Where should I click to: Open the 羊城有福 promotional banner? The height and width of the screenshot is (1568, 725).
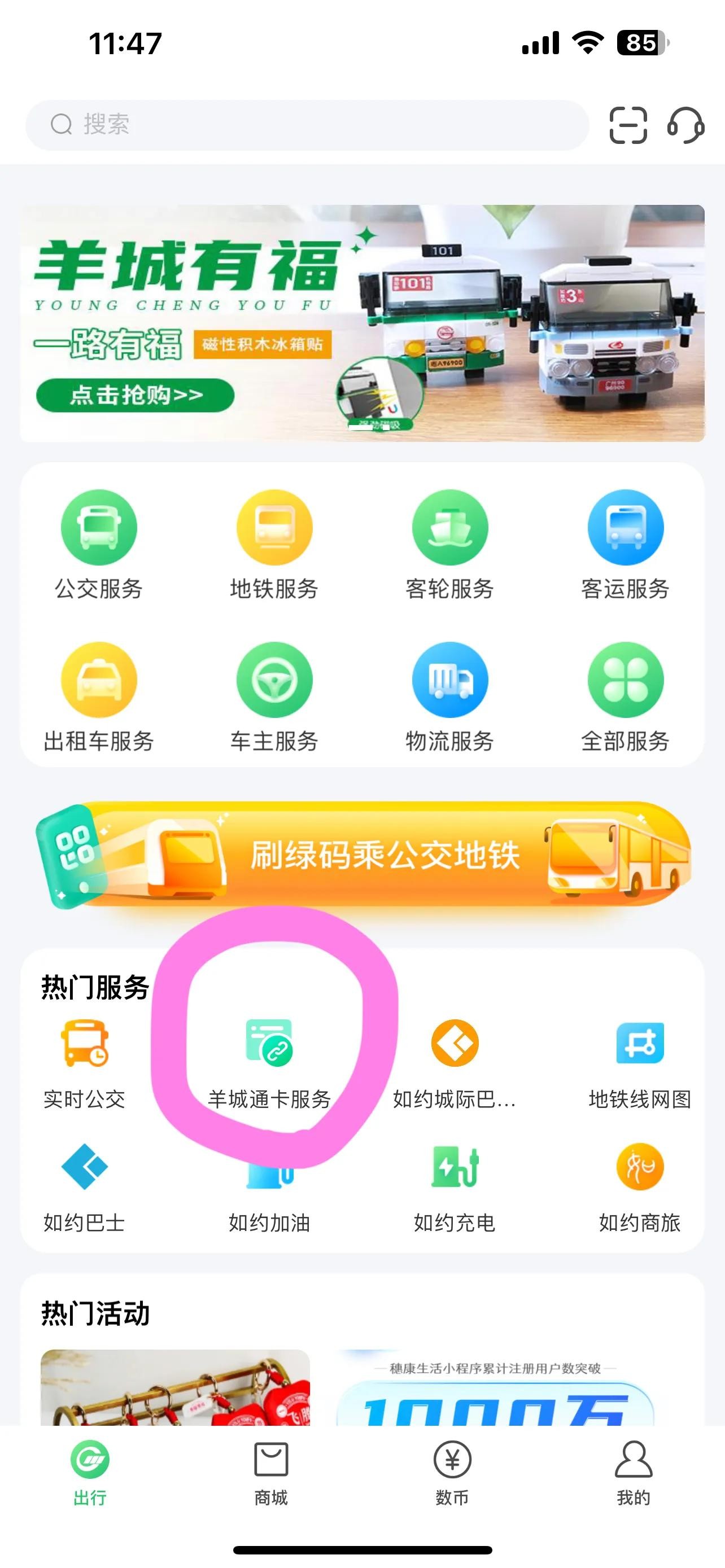(362, 323)
